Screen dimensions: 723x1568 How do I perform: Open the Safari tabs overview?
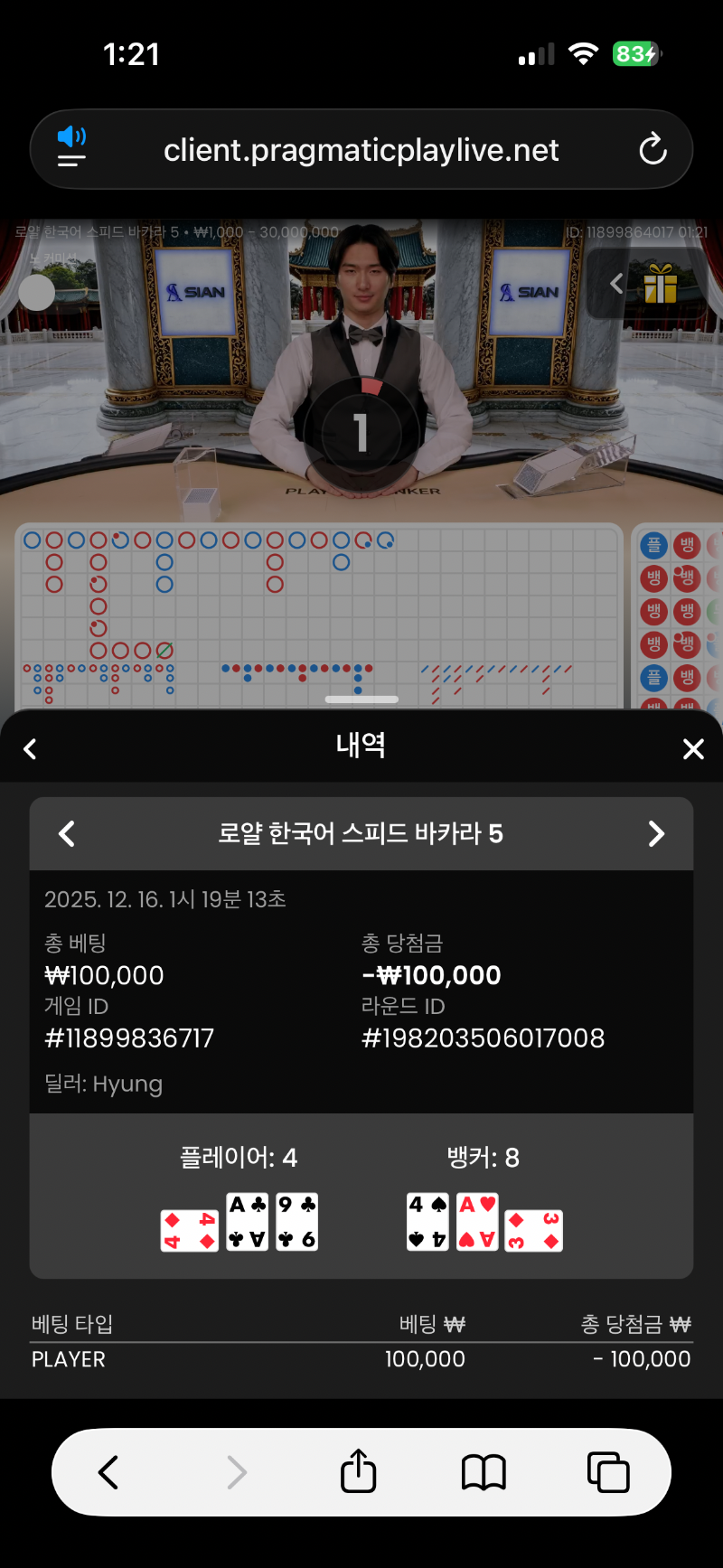pyautogui.click(x=608, y=1472)
